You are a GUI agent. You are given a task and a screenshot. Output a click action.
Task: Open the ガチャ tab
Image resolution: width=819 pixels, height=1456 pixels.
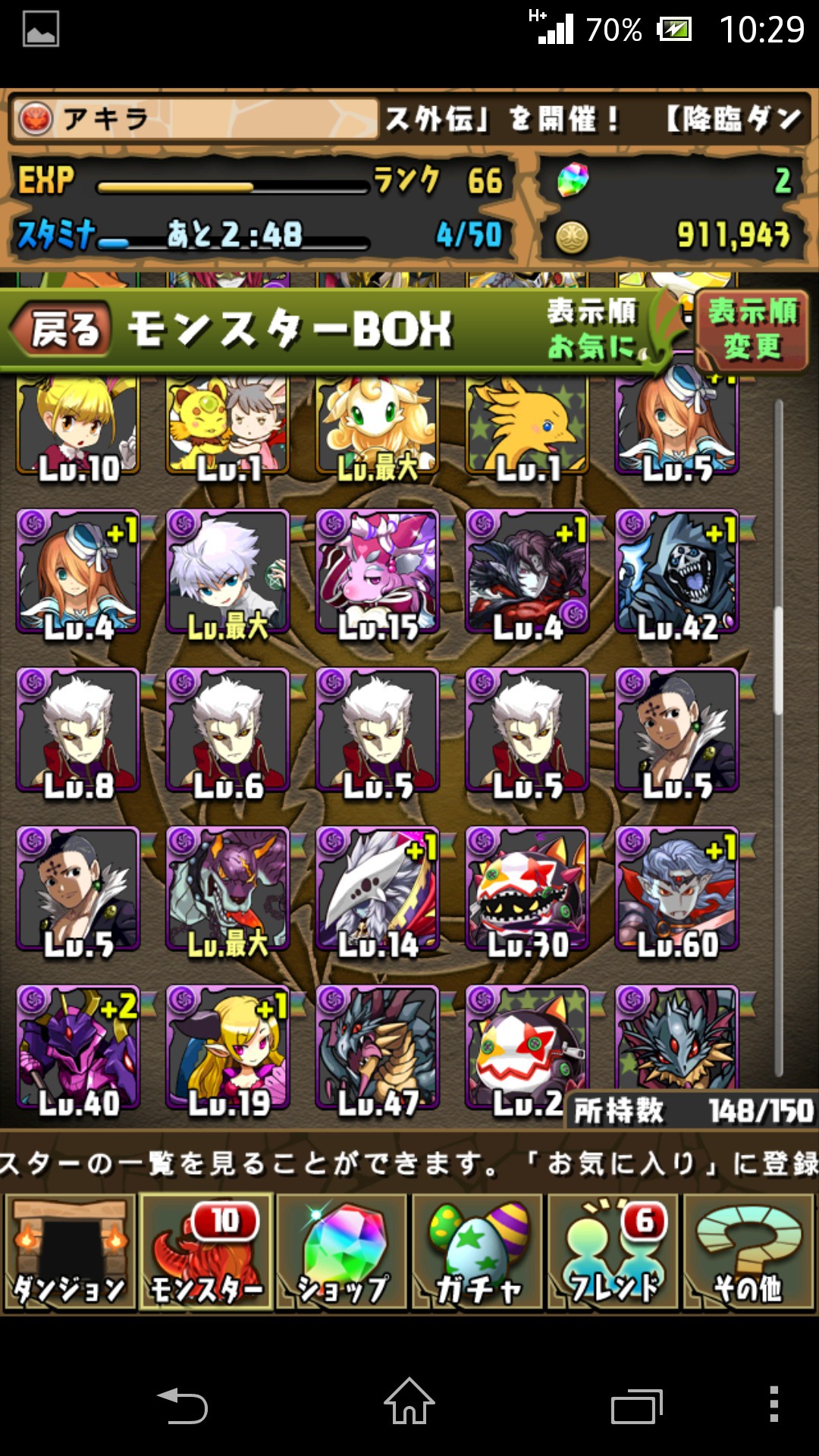pyautogui.click(x=478, y=1253)
